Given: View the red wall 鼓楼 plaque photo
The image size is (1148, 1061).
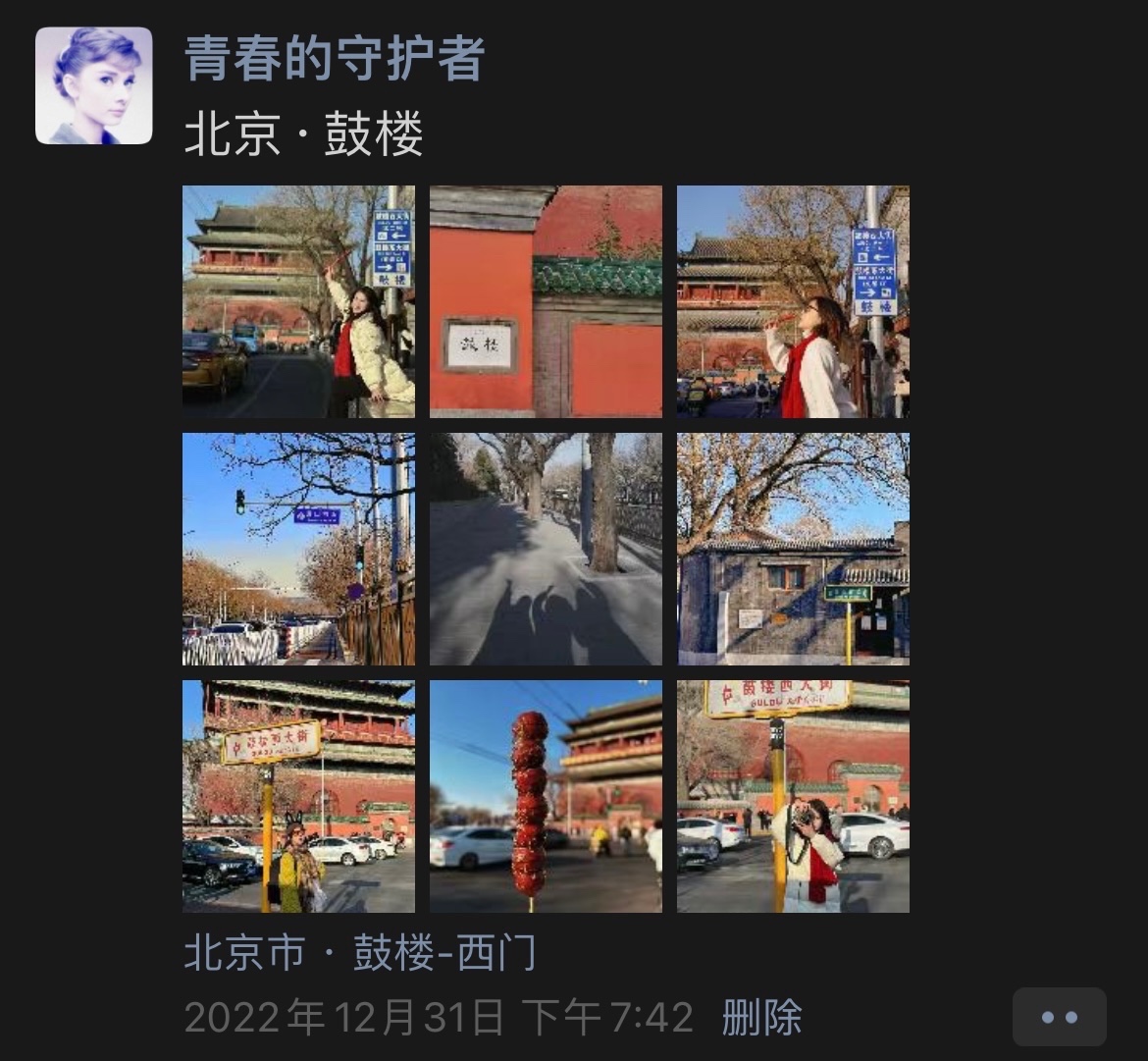Looking at the screenshot, I should click(546, 301).
